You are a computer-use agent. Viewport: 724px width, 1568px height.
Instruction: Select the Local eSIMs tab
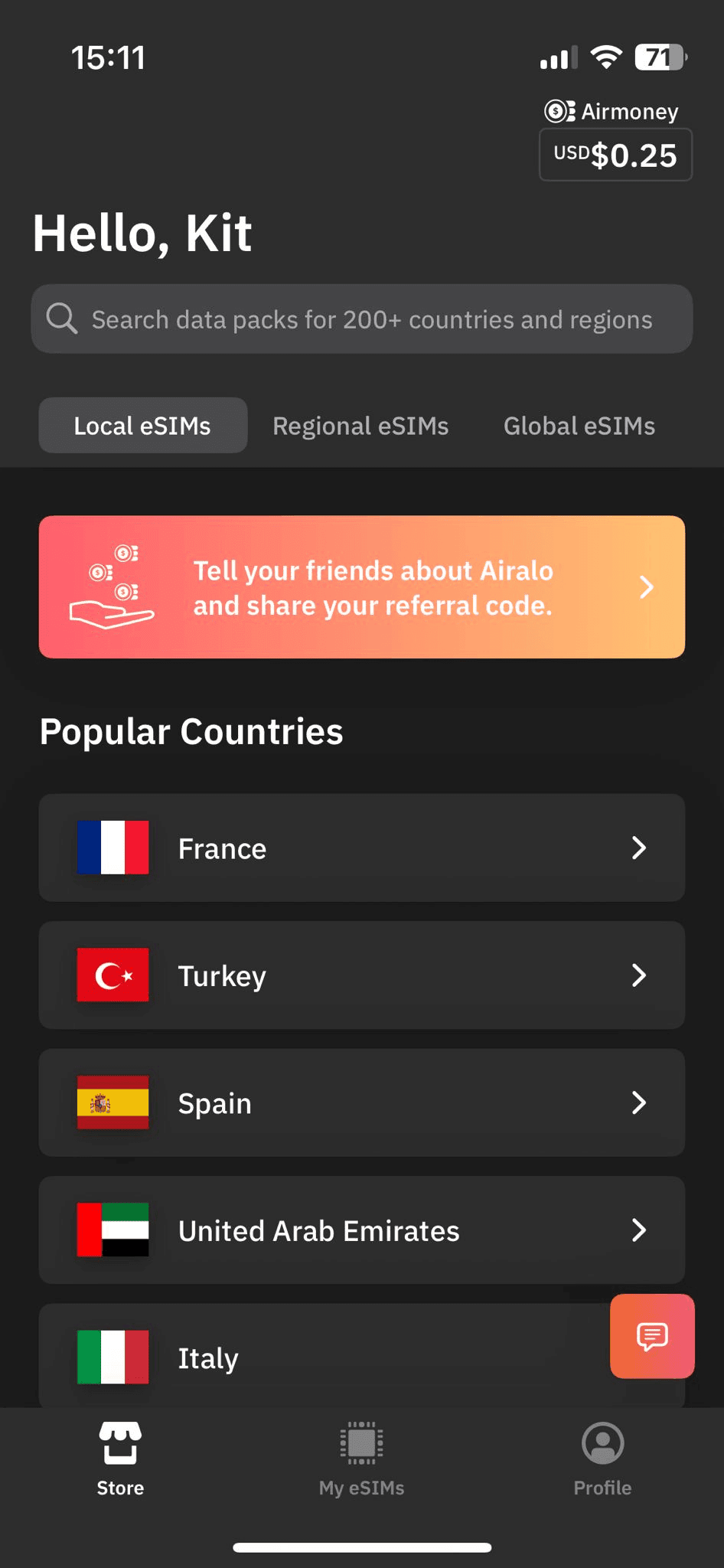tap(143, 426)
